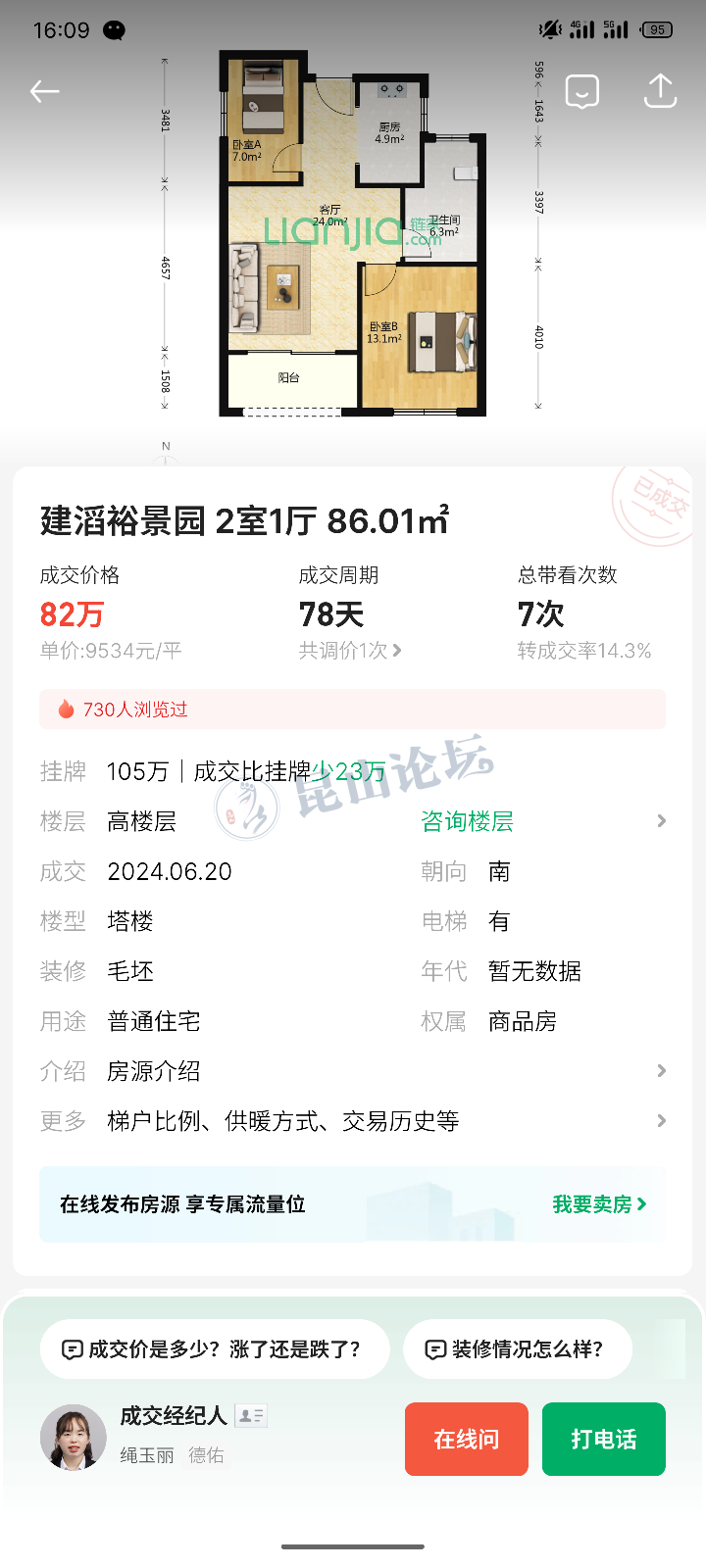
Task: Tap 在线问 to chat online
Action: 466,1439
